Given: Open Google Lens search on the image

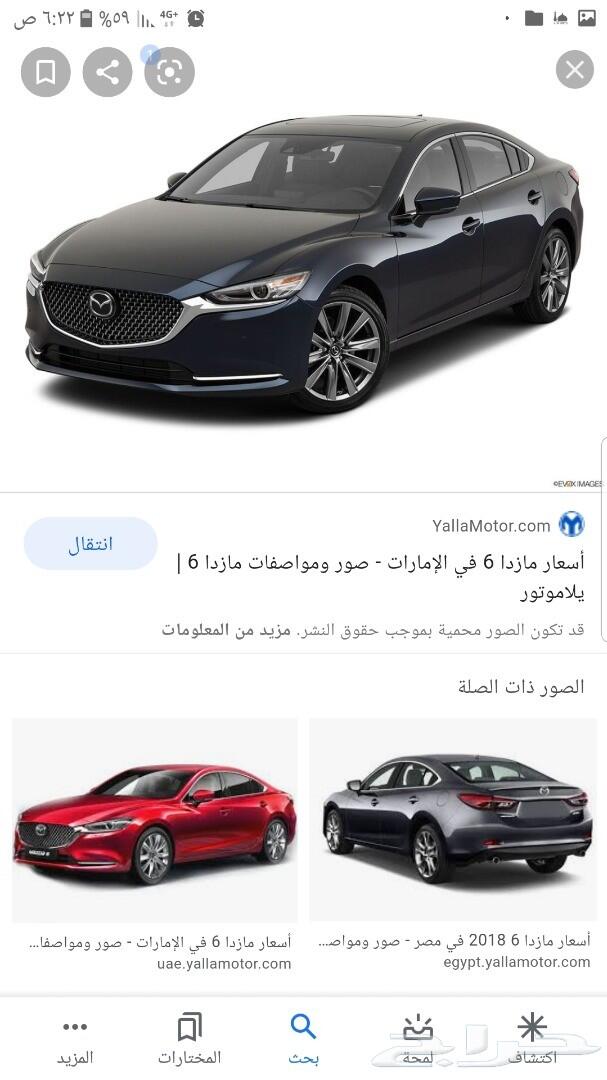Looking at the screenshot, I should pyautogui.click(x=169, y=72).
